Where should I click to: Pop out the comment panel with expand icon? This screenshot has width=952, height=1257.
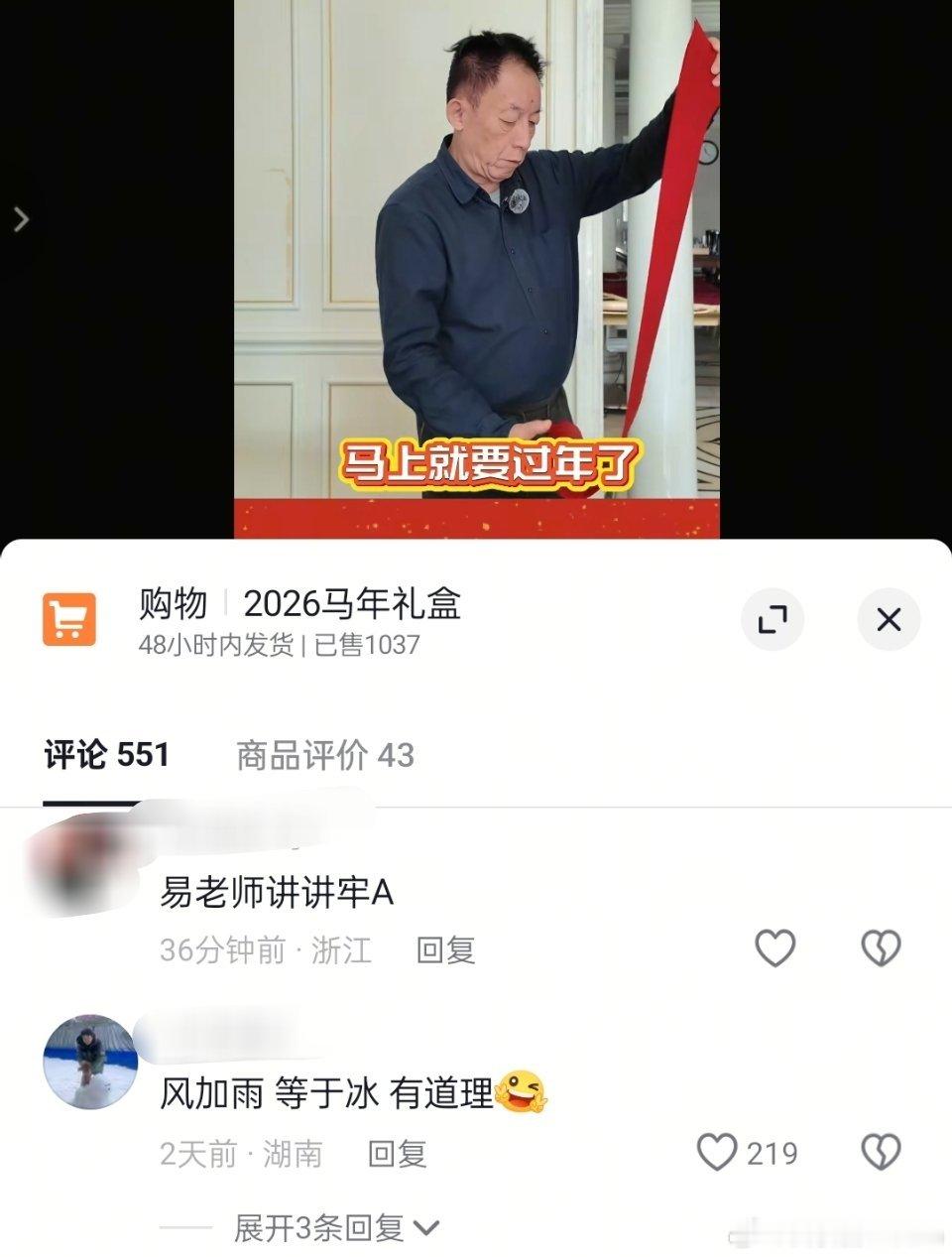[x=775, y=620]
